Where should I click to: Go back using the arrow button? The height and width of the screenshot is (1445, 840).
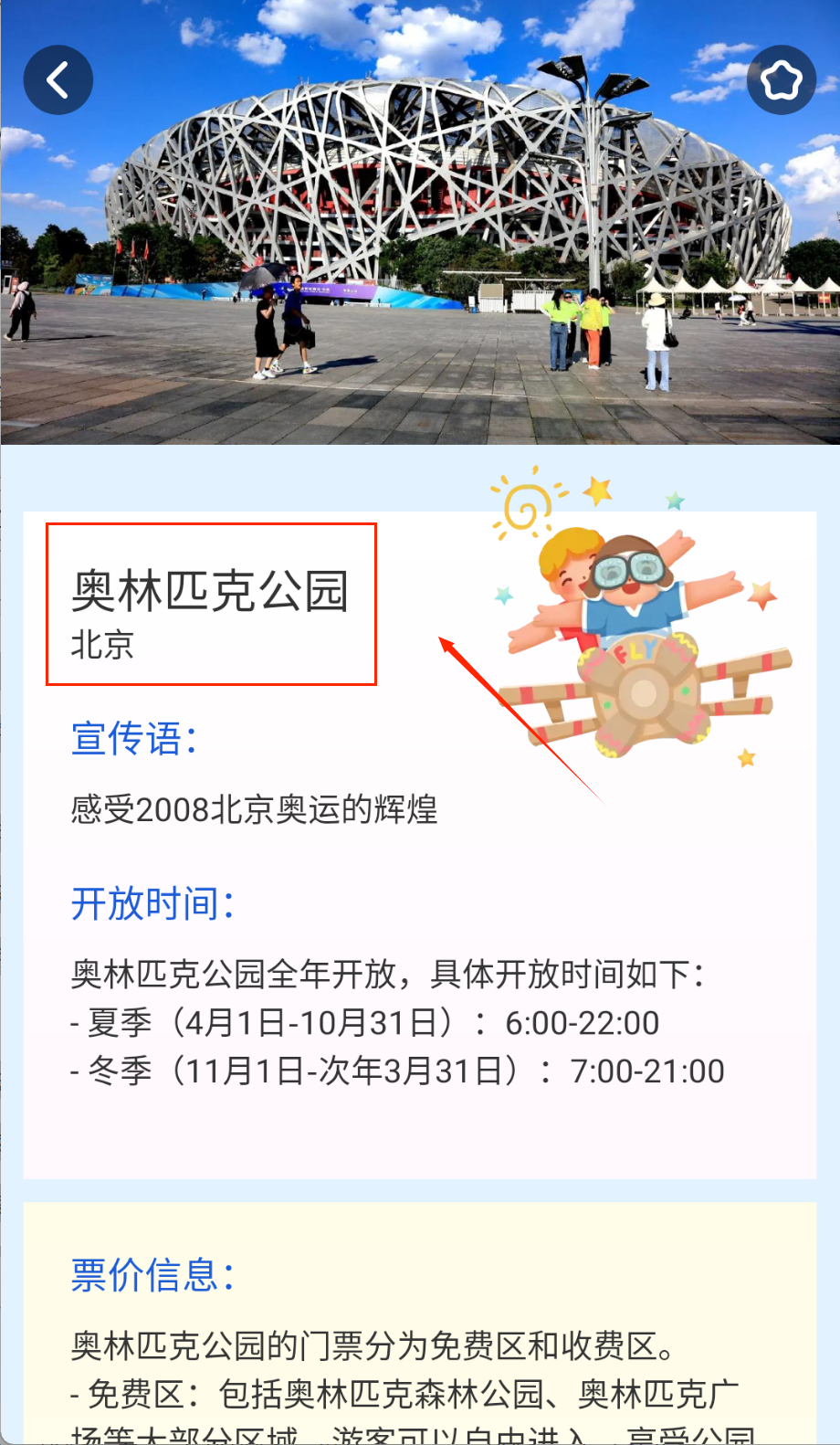click(58, 80)
